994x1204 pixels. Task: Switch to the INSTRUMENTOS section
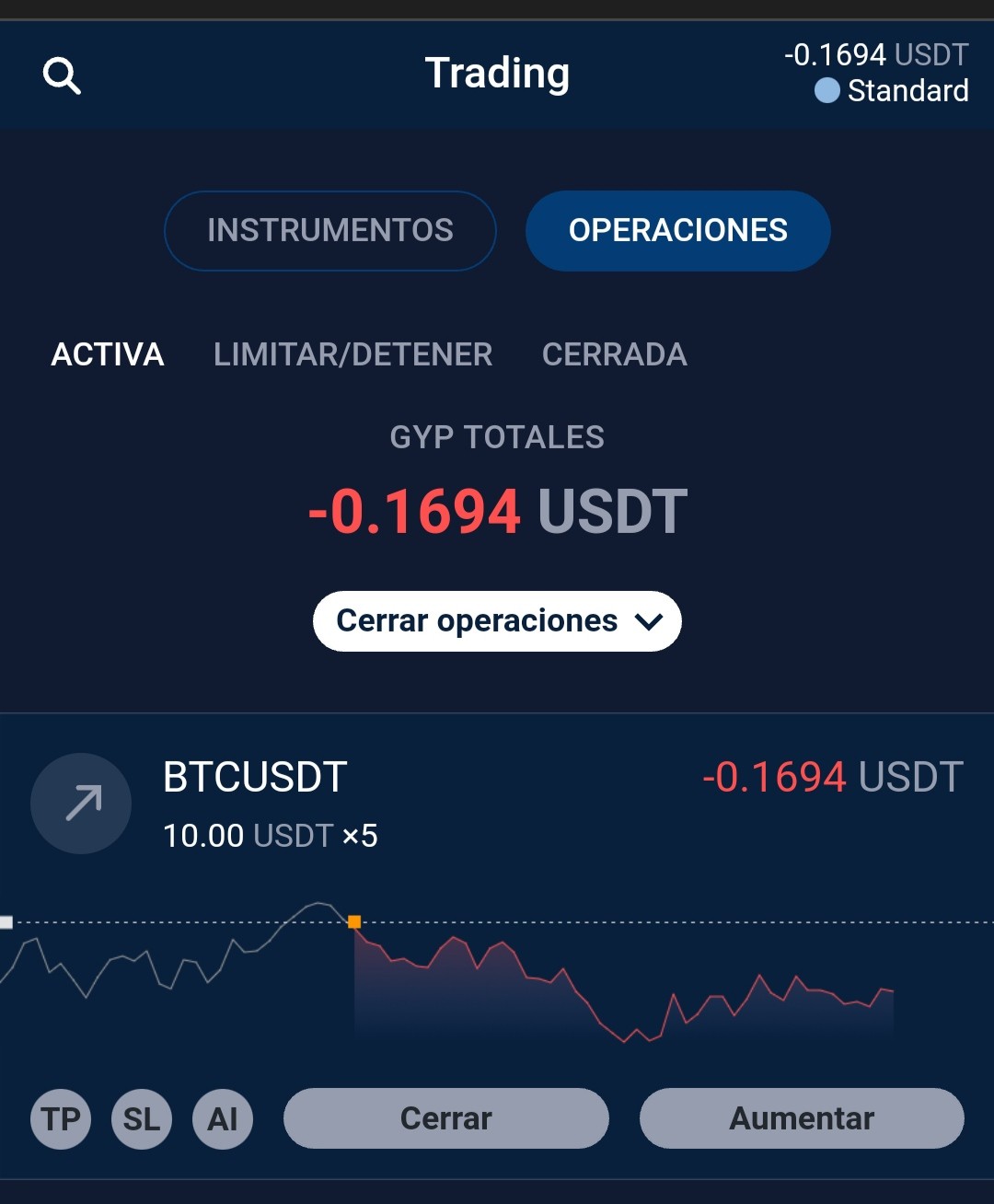point(330,230)
